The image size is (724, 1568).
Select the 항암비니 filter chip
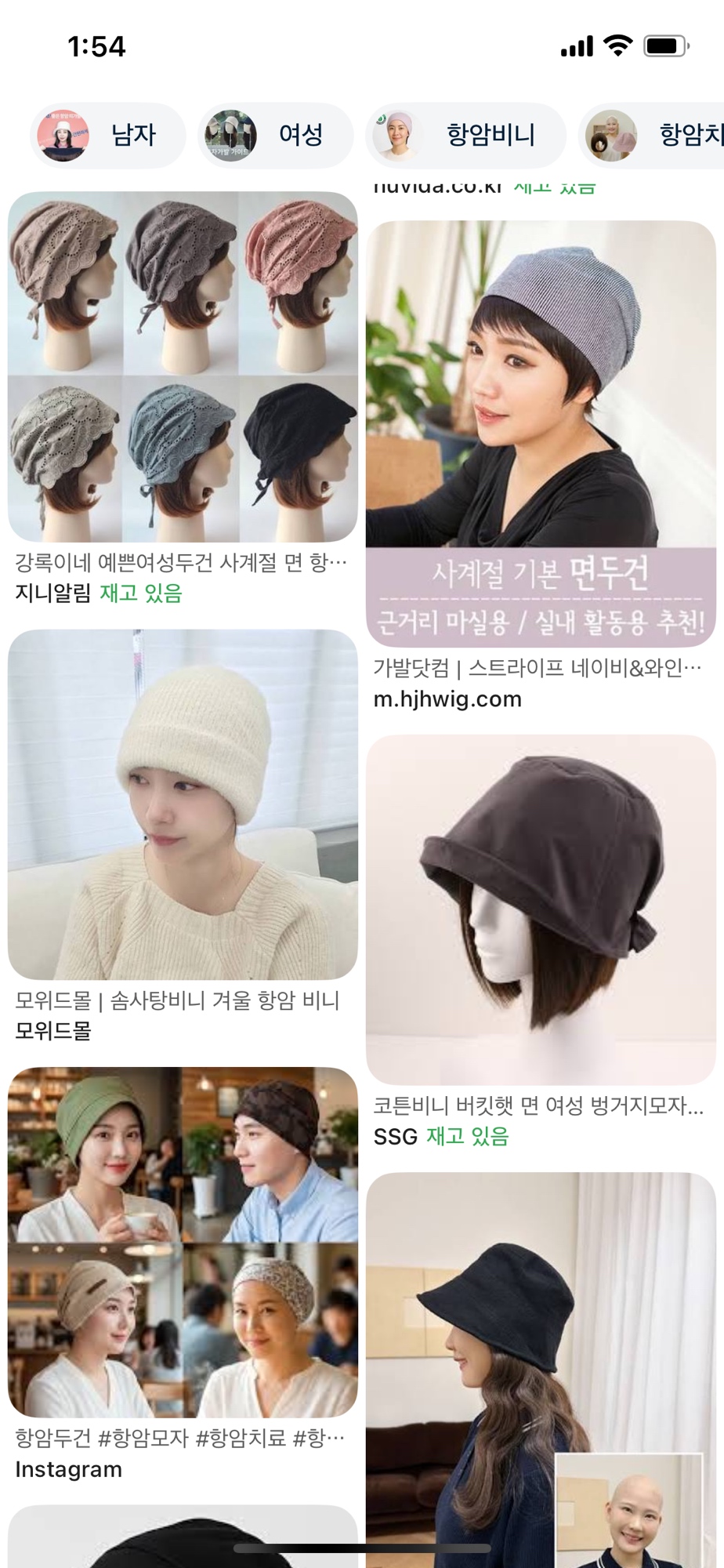coord(465,135)
